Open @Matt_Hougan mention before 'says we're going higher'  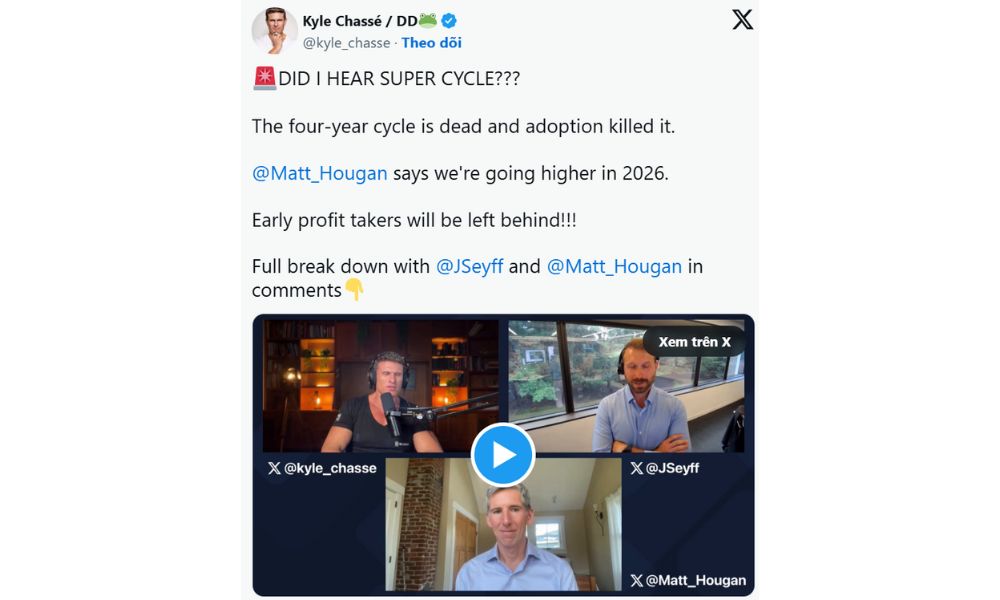pos(320,173)
